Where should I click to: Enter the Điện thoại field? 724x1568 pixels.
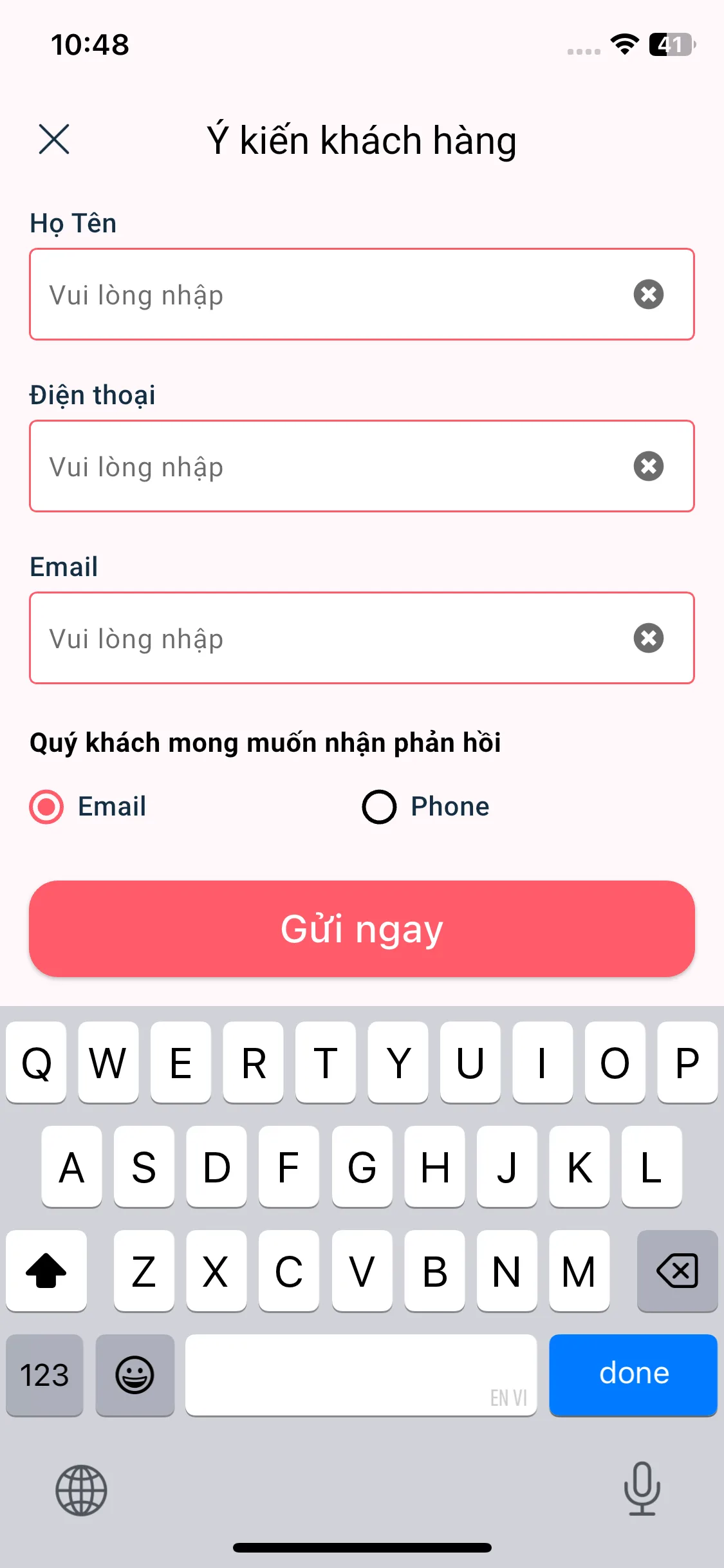click(x=322, y=467)
